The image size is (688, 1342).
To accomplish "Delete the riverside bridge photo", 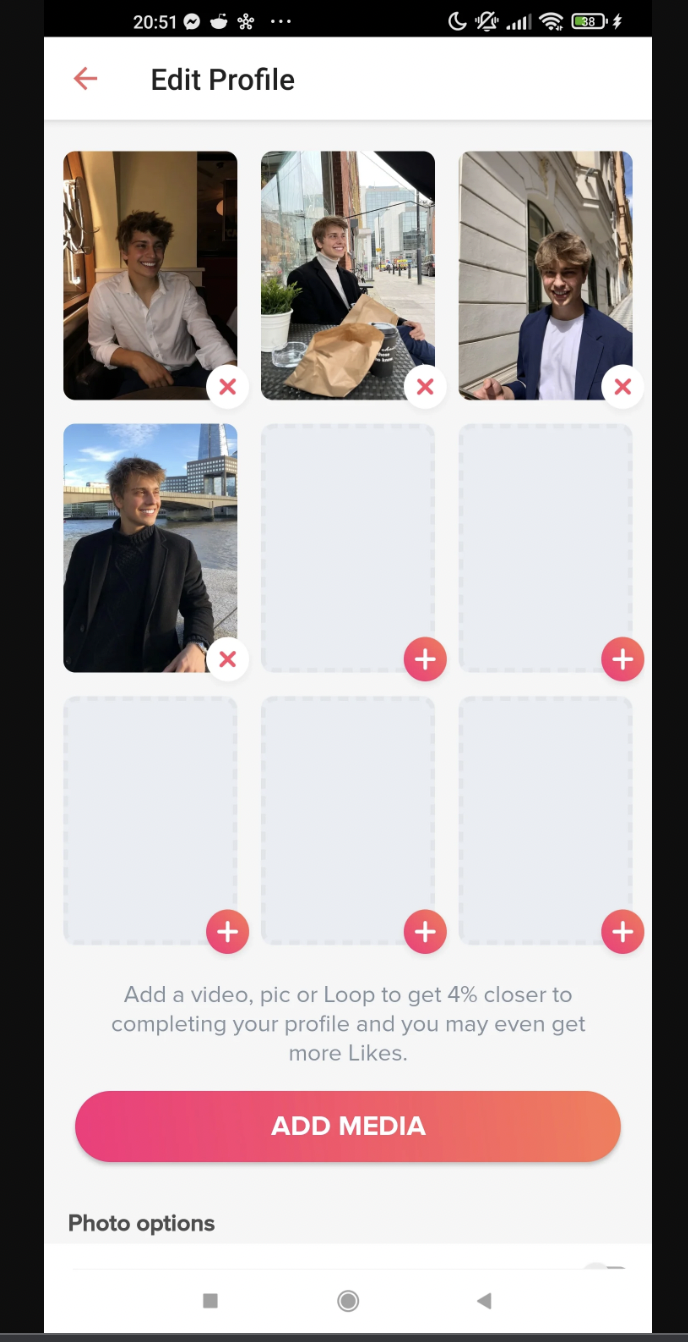I will pyautogui.click(x=227, y=659).
